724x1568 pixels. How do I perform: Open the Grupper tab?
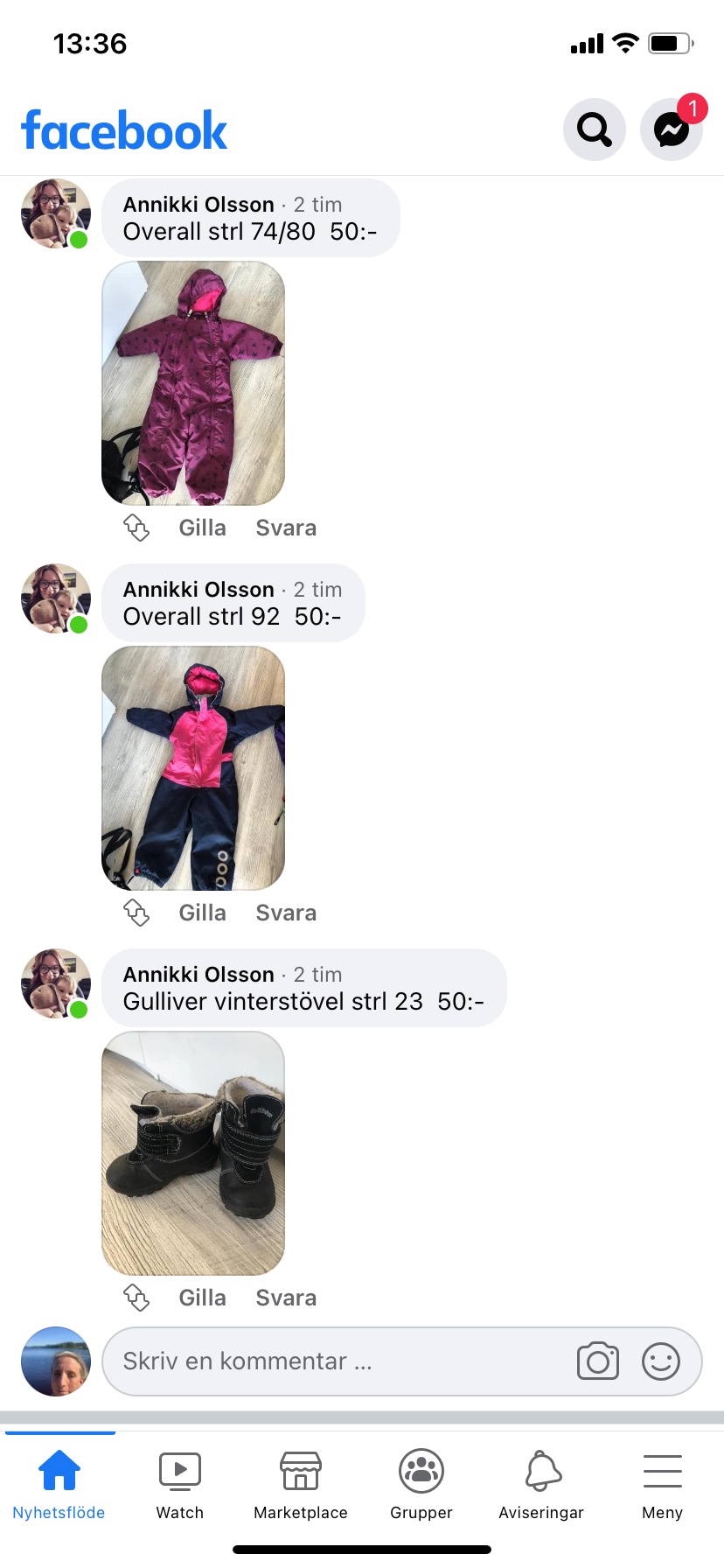(x=421, y=1484)
